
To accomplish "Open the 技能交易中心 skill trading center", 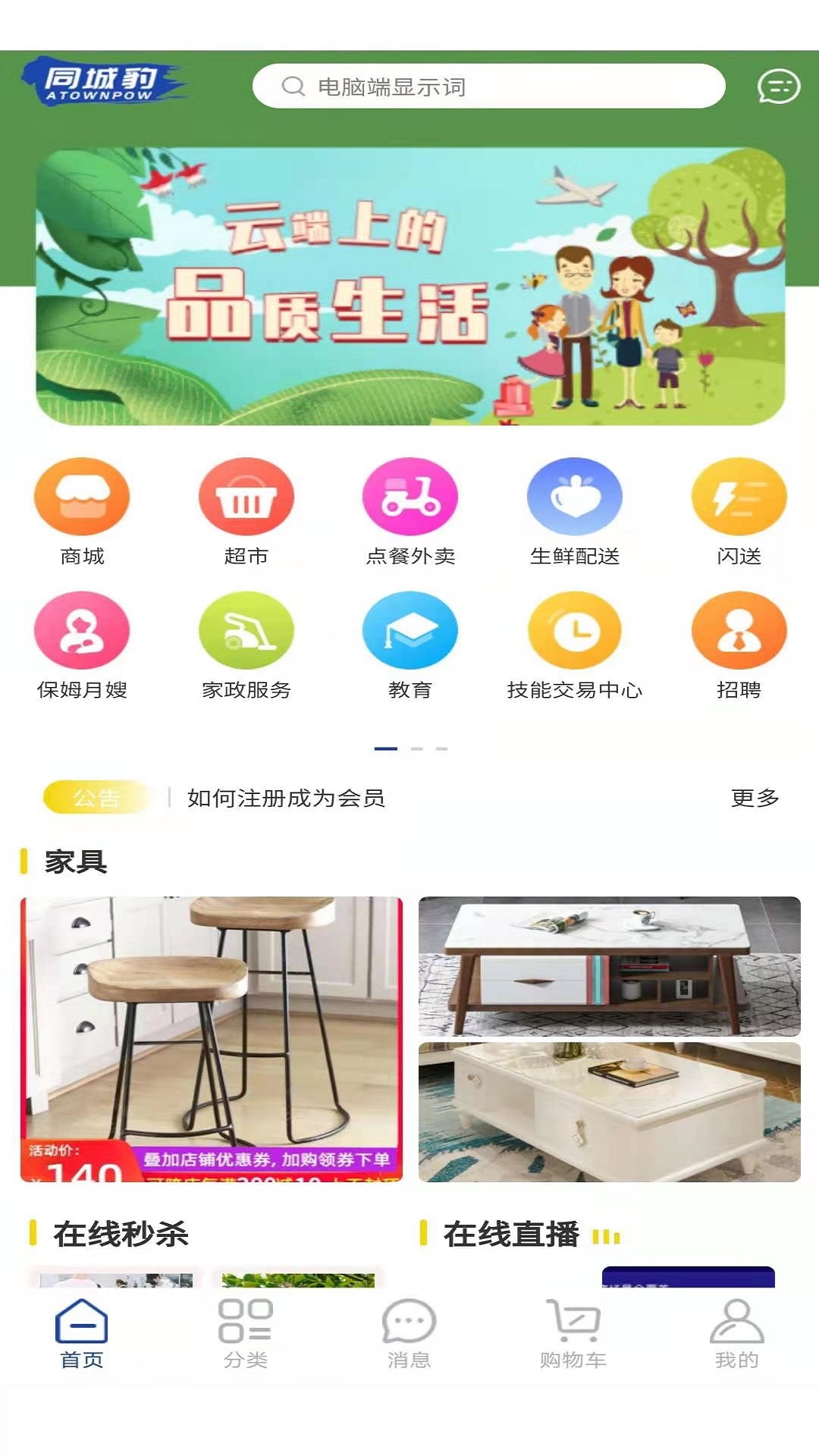I will 575,632.
